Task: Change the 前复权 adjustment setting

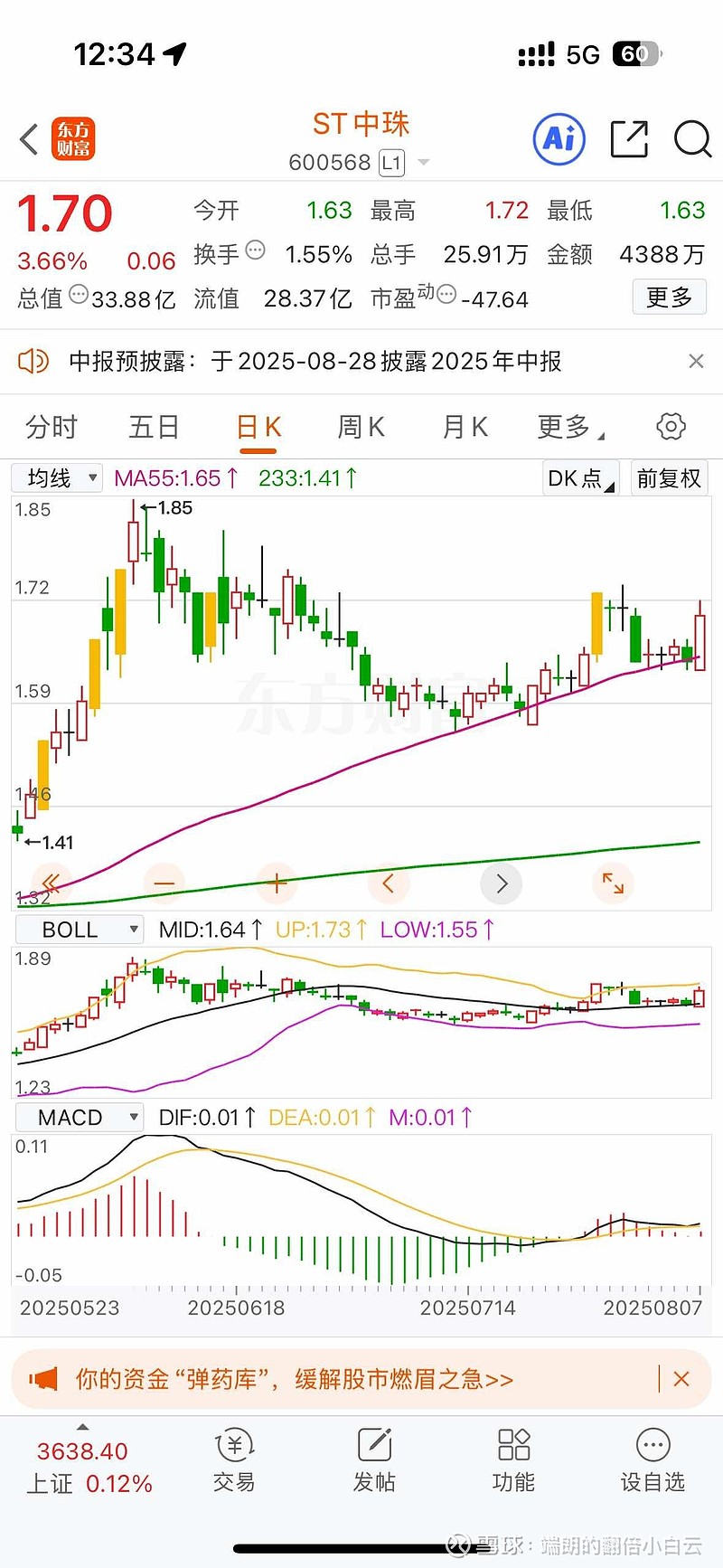Action: [669, 477]
